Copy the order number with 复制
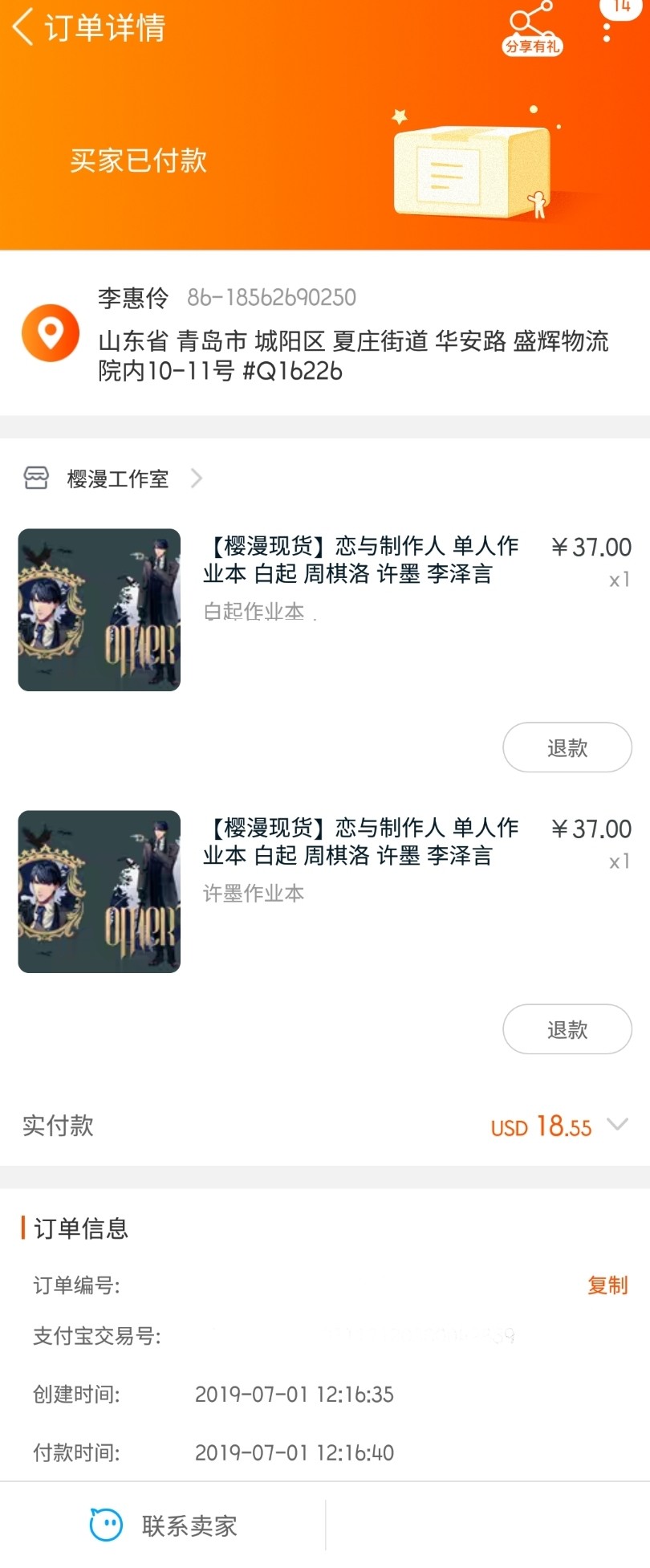The image size is (650, 1568). (x=607, y=1285)
